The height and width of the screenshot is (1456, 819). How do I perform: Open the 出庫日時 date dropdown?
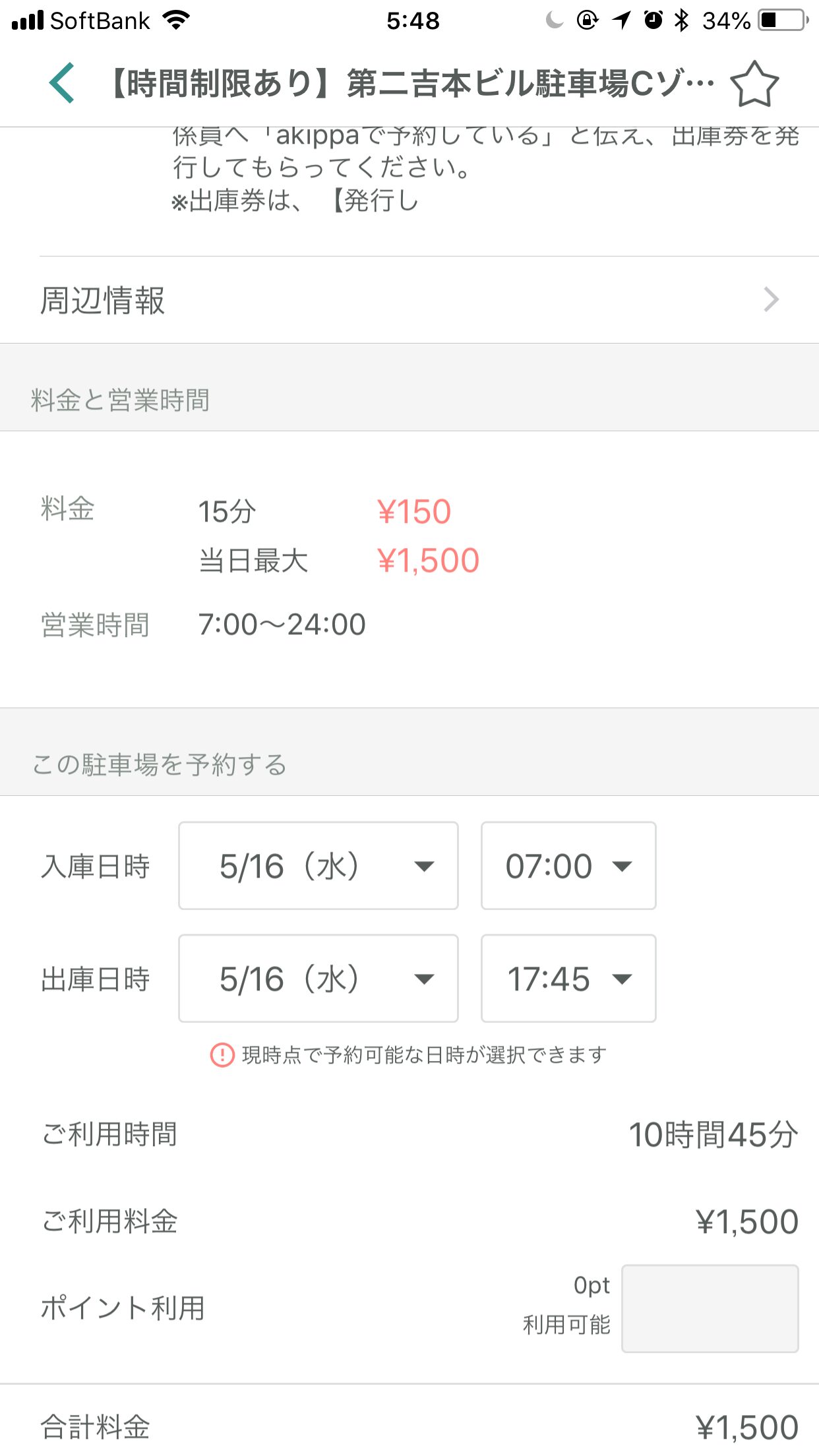tap(318, 979)
